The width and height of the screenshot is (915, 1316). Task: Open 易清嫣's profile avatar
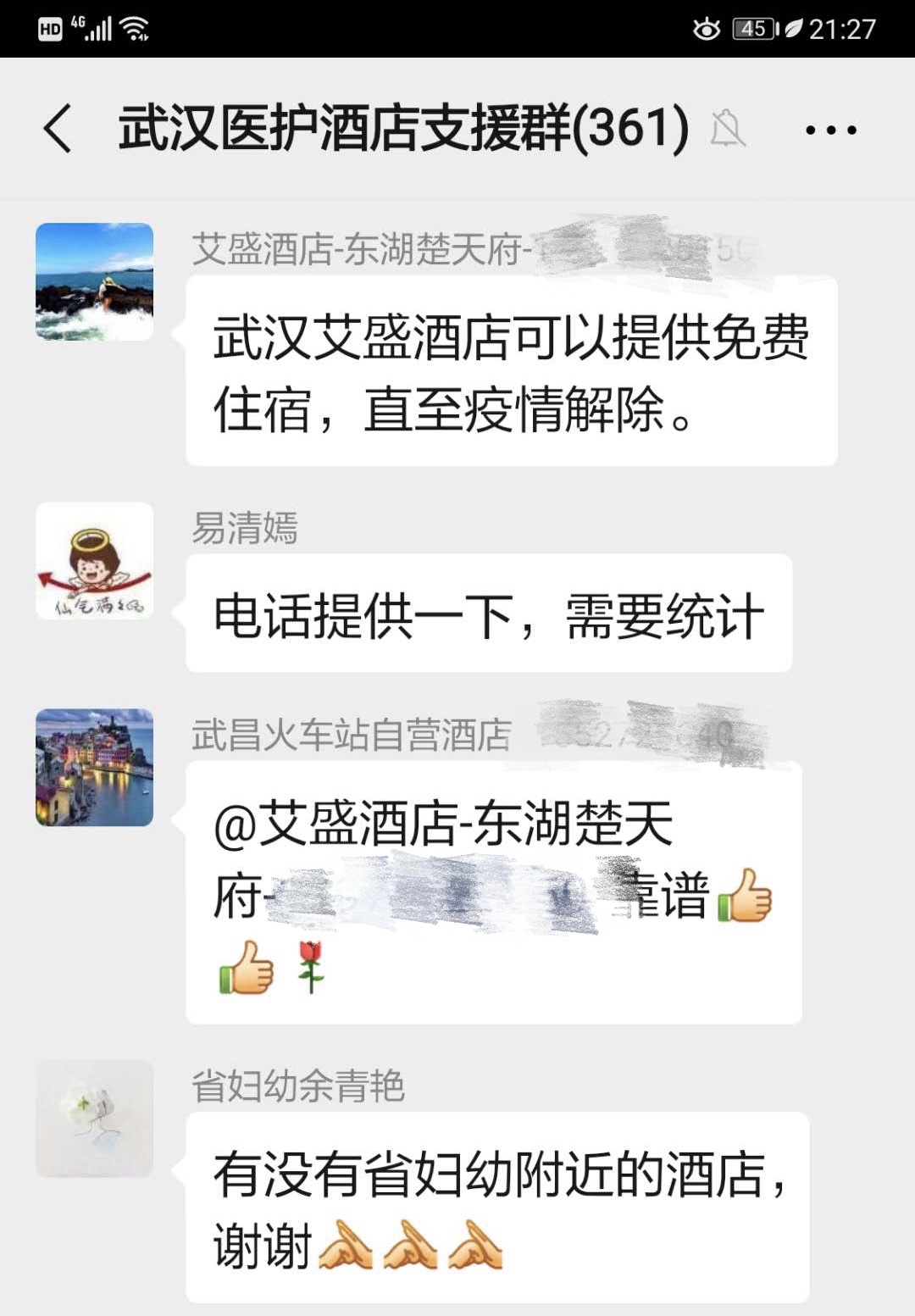[x=94, y=560]
